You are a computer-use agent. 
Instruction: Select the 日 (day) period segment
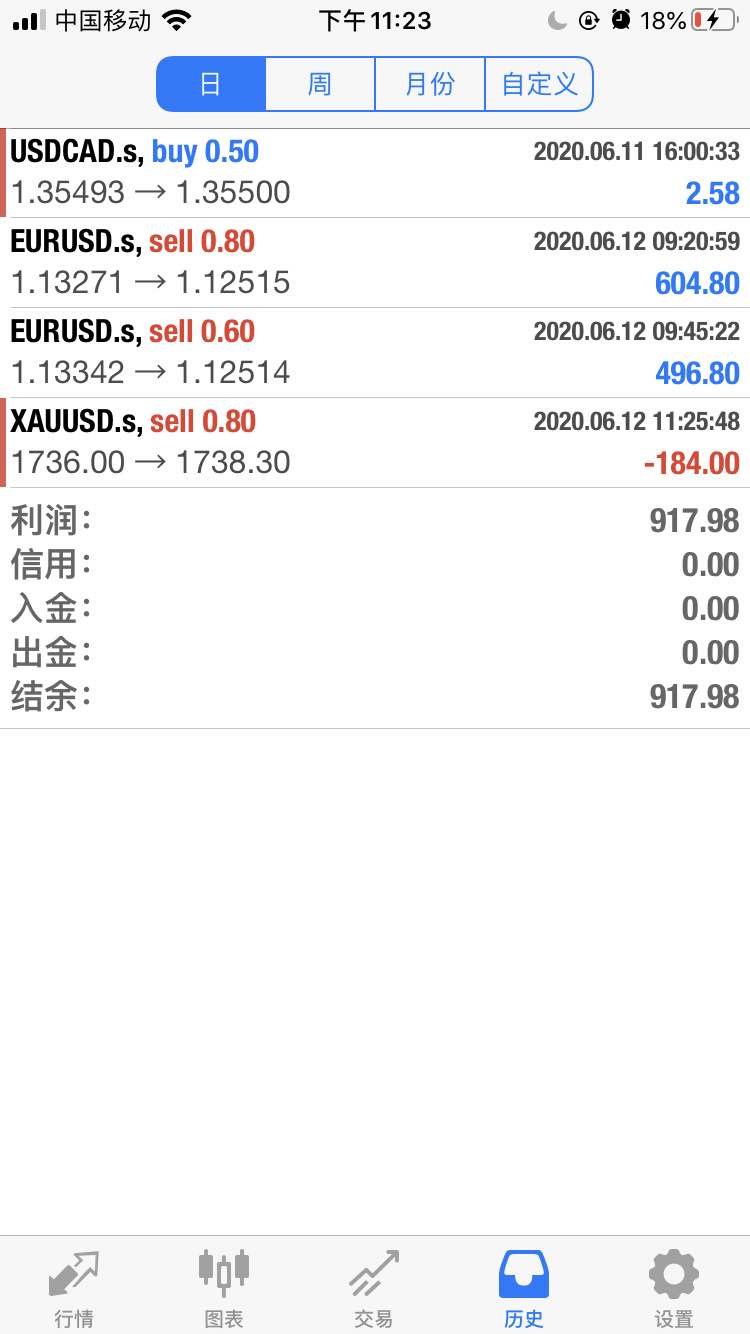click(211, 84)
